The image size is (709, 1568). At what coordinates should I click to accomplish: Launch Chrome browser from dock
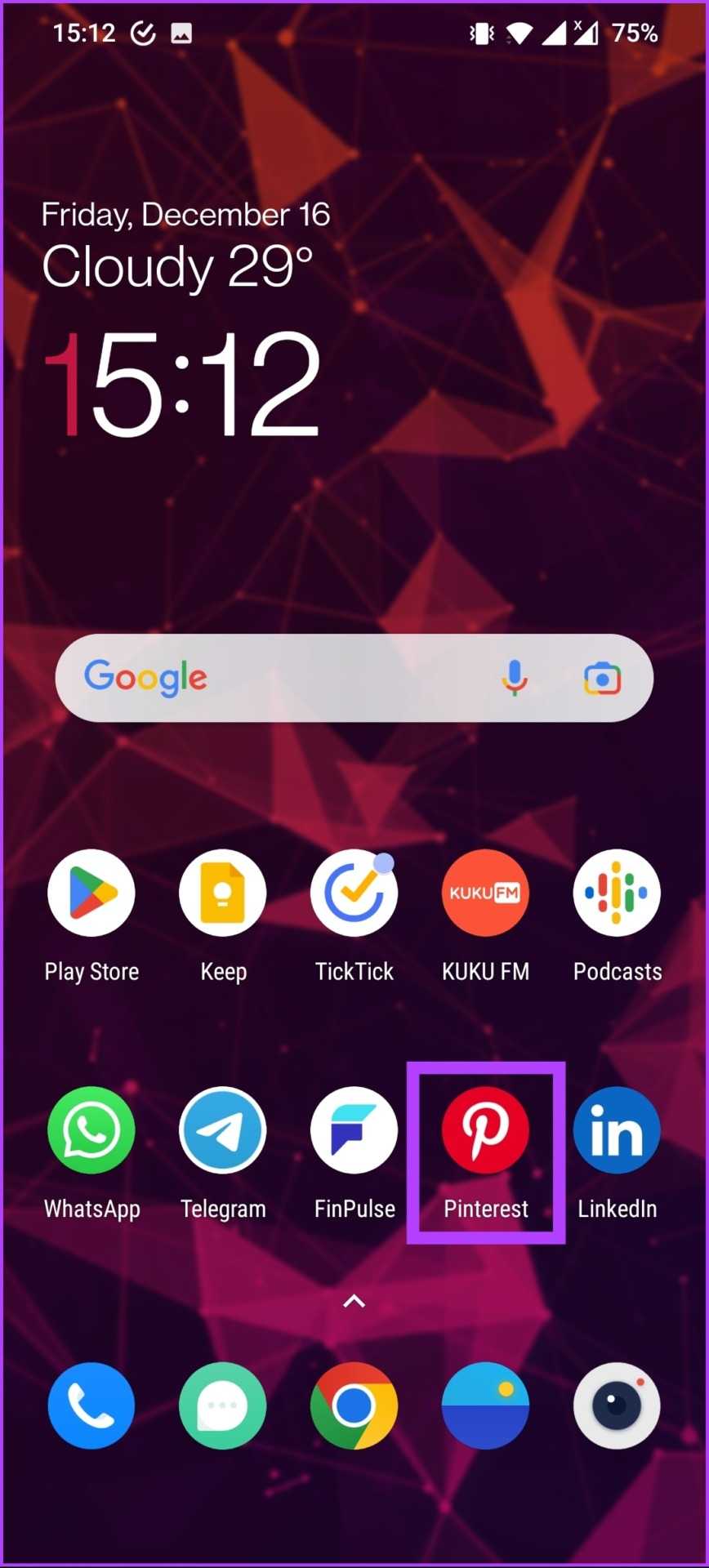354,1406
